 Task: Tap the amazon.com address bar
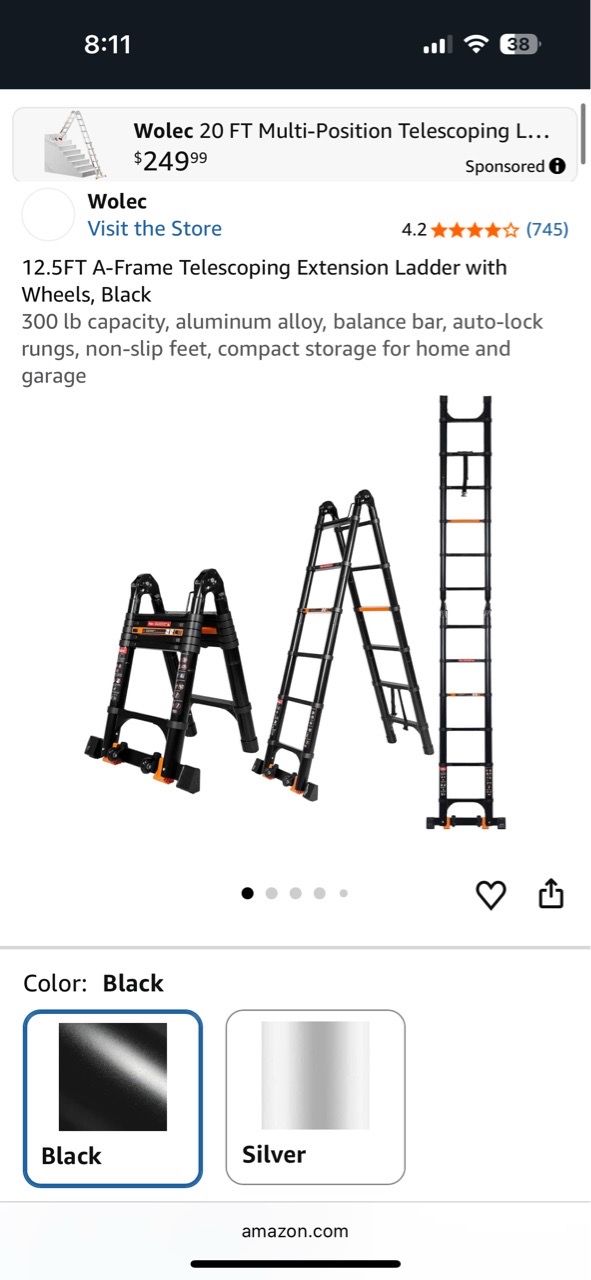[x=295, y=1231]
